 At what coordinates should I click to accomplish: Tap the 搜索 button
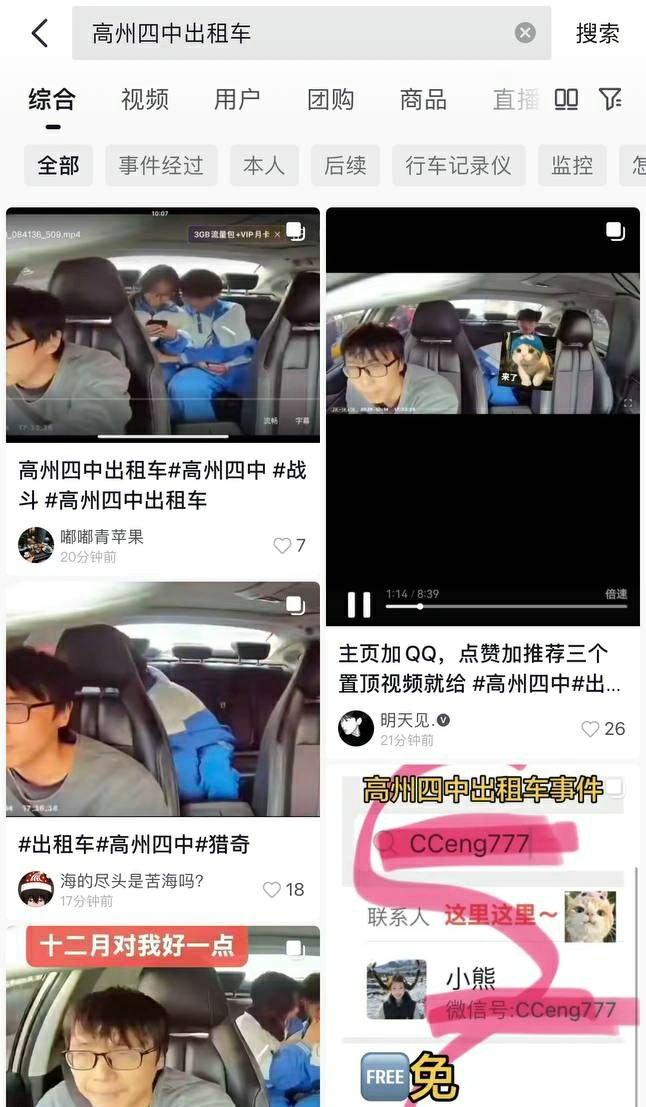pyautogui.click(x=598, y=33)
